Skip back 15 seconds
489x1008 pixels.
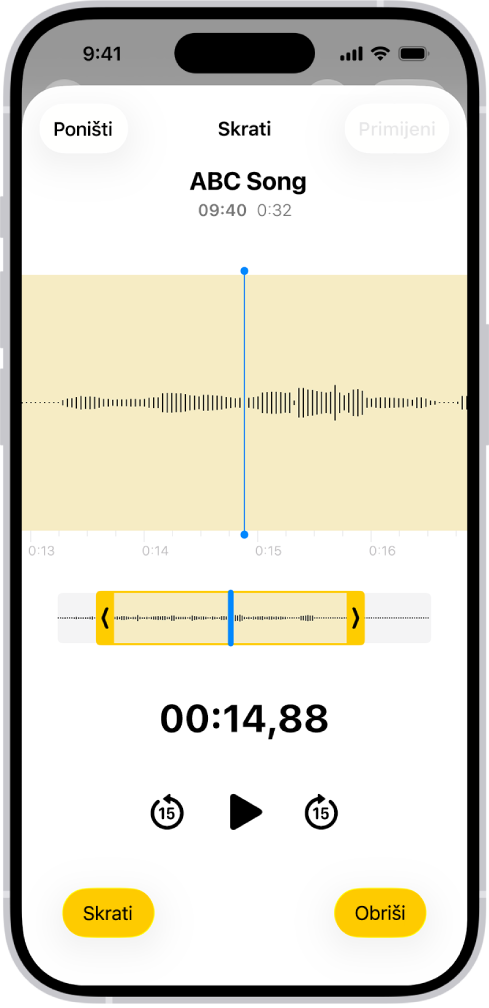pos(166,813)
